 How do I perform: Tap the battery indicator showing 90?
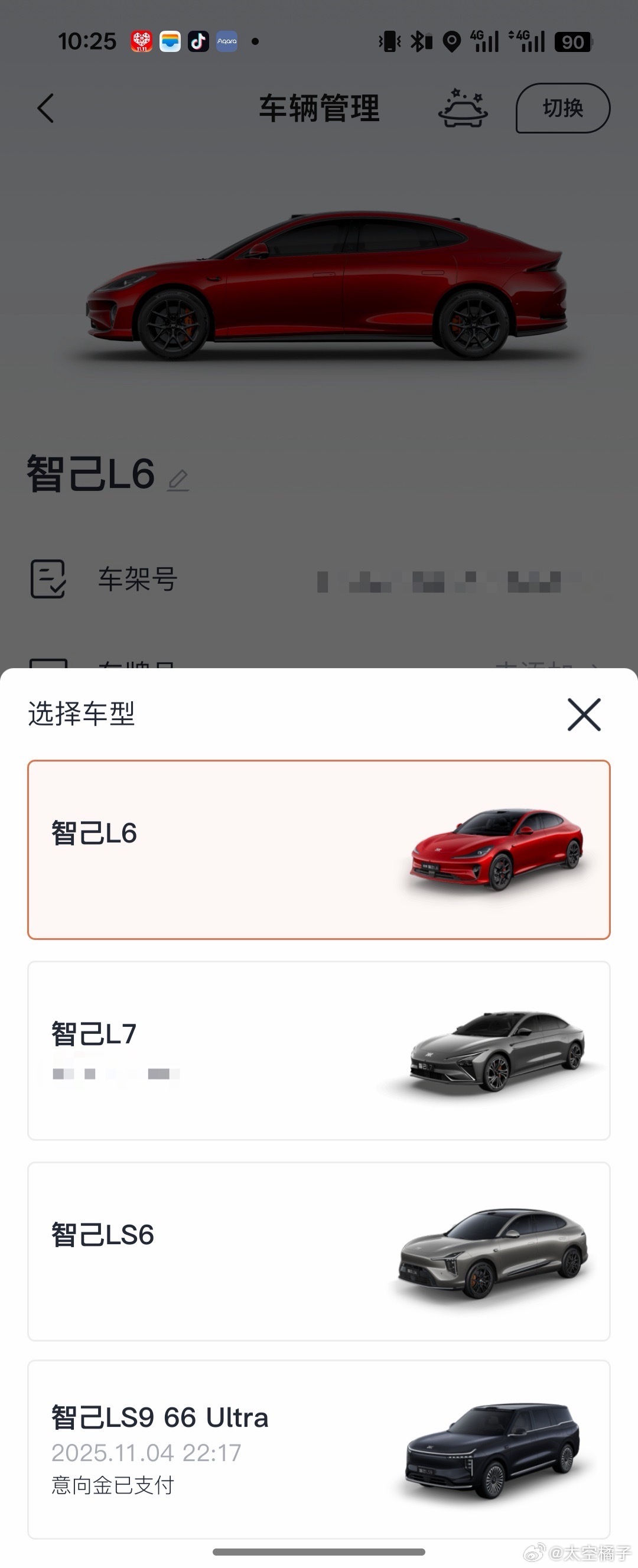pyautogui.click(x=572, y=42)
